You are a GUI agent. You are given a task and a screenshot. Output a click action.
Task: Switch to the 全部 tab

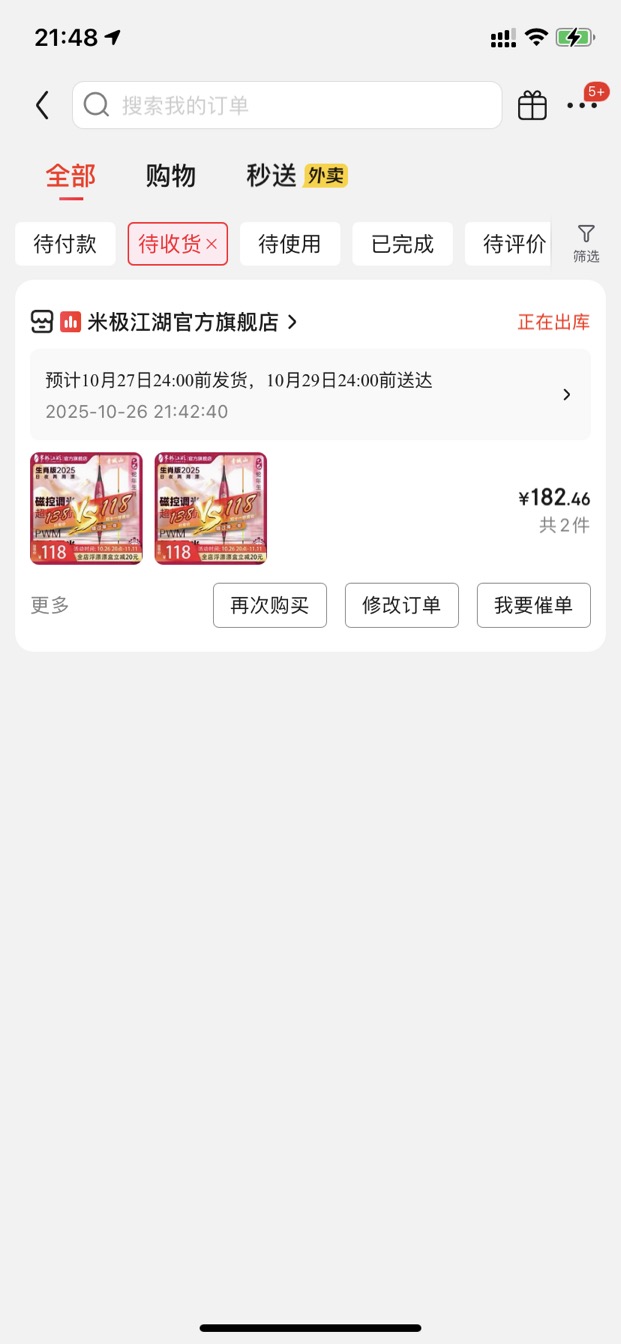[70, 176]
